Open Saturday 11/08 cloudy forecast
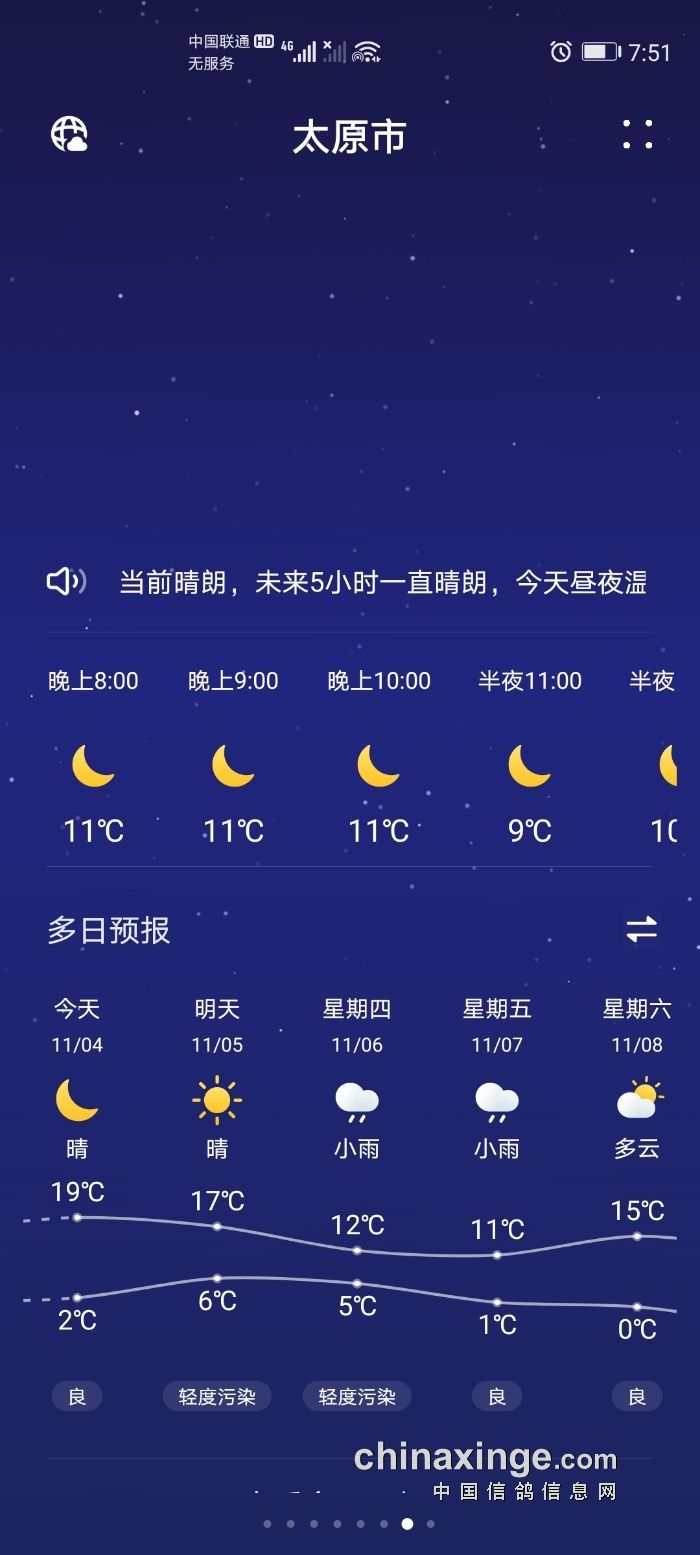Image resolution: width=700 pixels, height=1555 pixels. (637, 1099)
